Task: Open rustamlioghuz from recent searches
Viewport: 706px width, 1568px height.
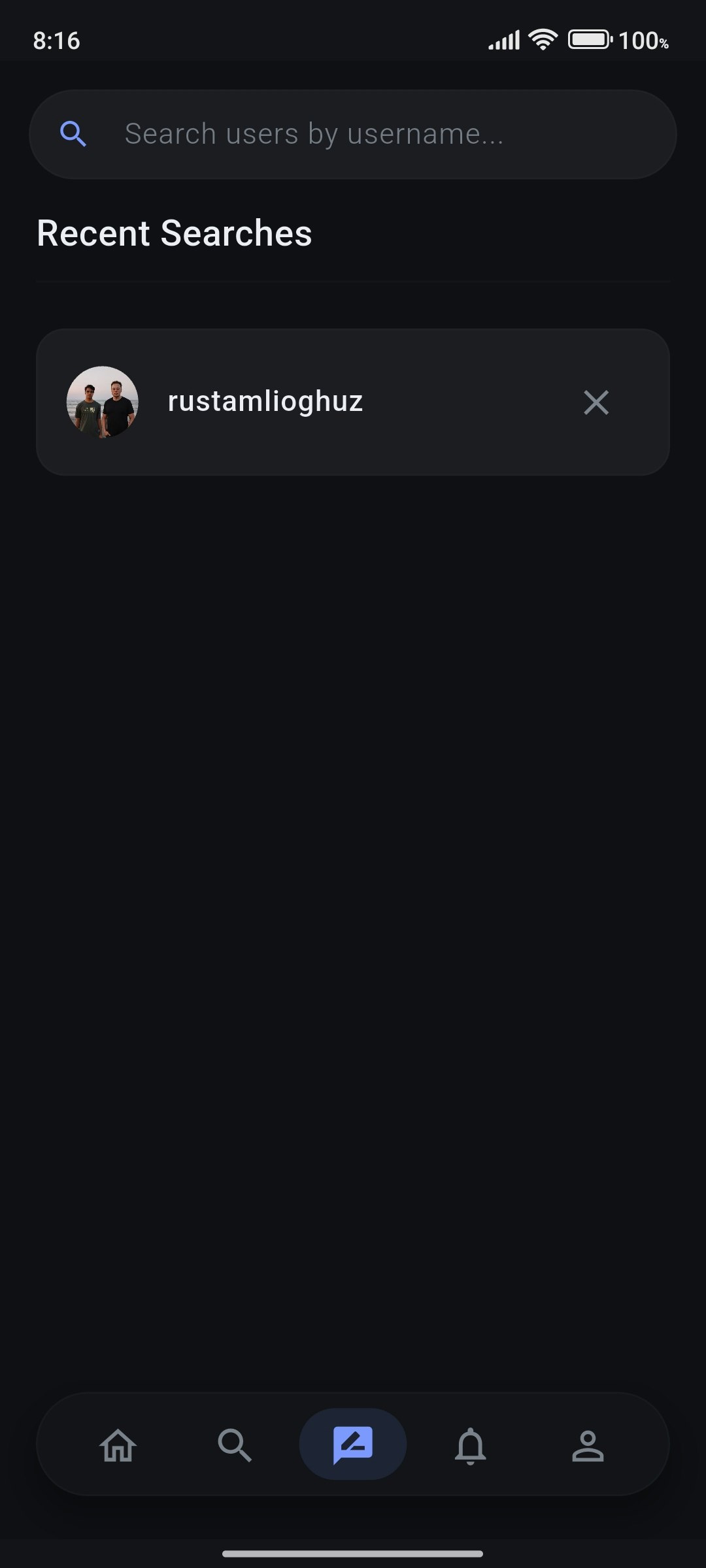Action: [265, 402]
